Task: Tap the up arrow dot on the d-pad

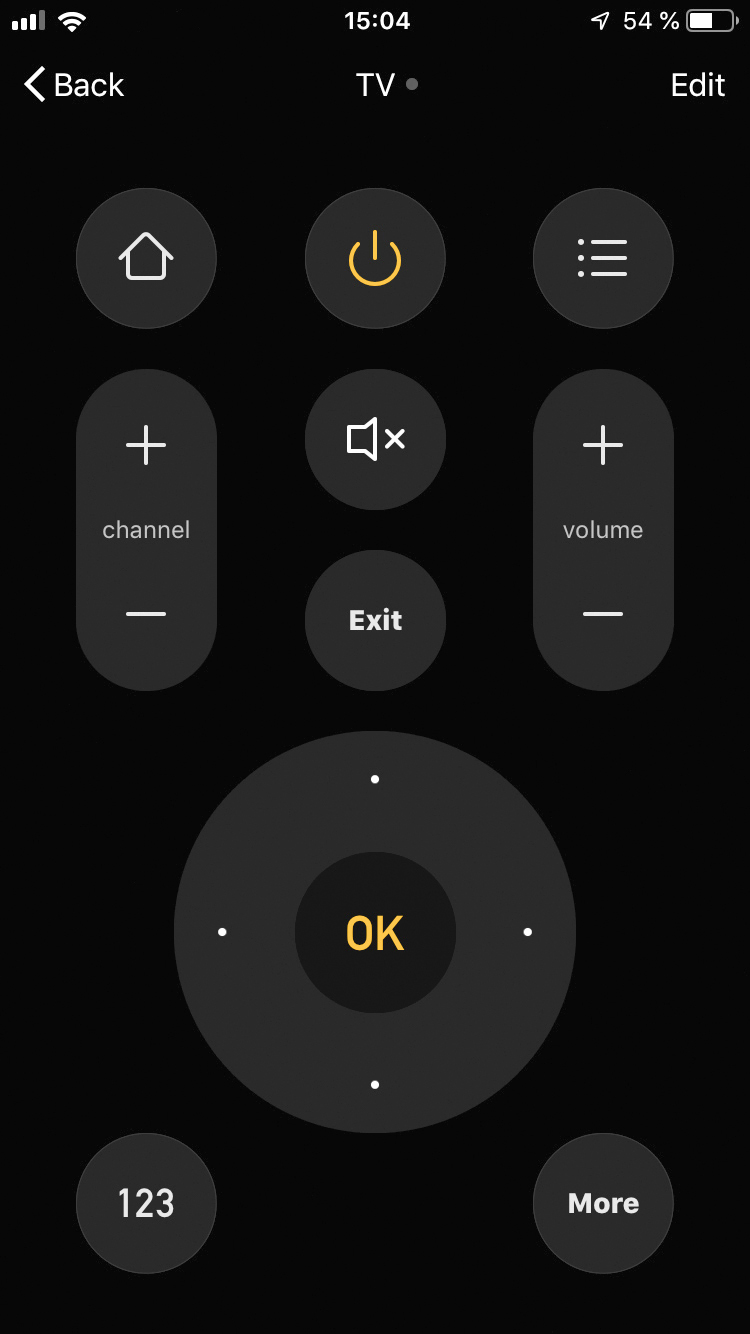Action: [x=375, y=779]
